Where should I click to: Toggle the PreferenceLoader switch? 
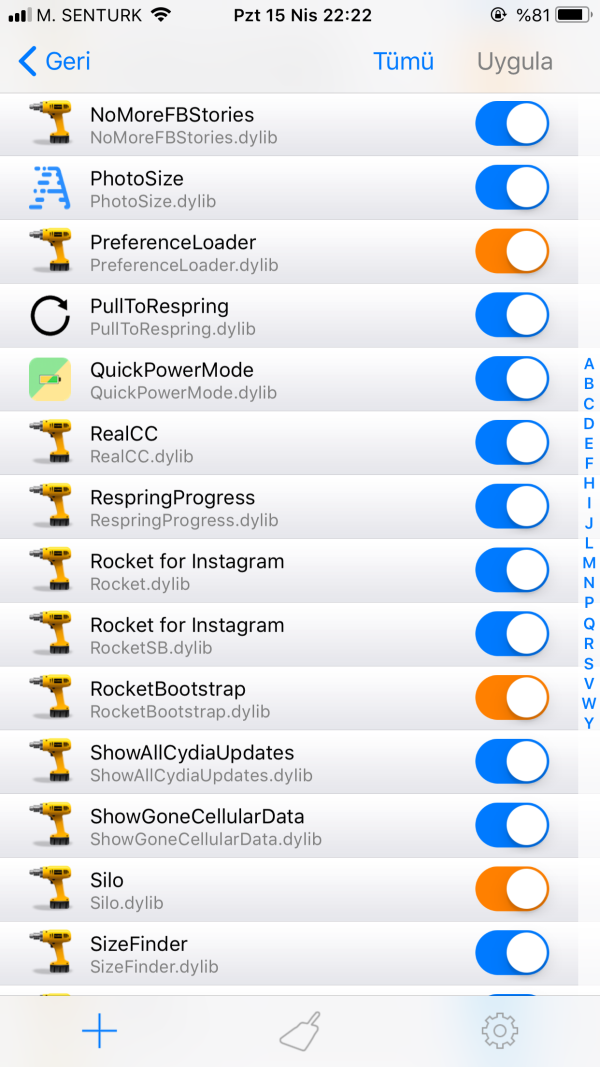(x=512, y=252)
